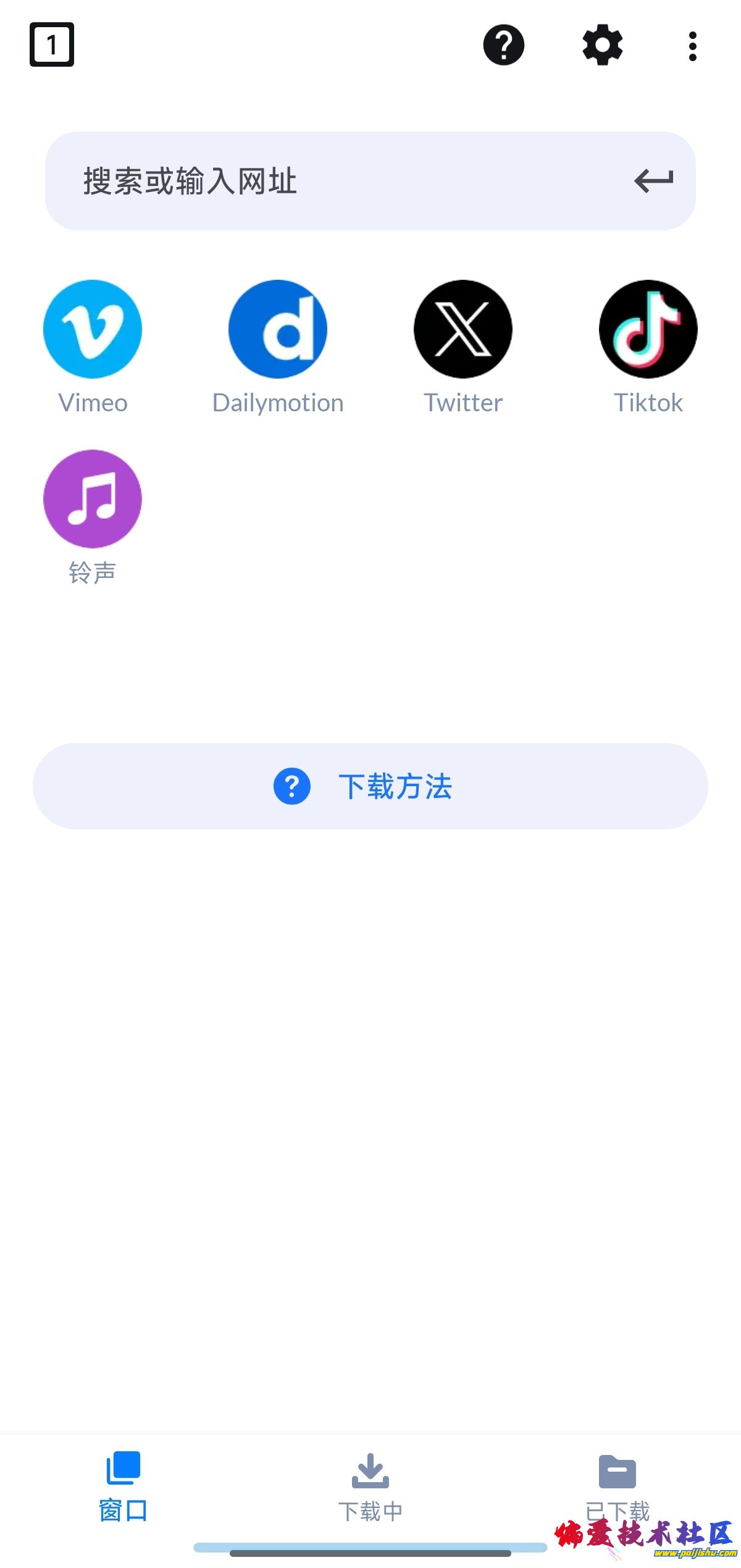Open the tab counter showing 1
This screenshot has width=741, height=1568.
[x=52, y=45]
